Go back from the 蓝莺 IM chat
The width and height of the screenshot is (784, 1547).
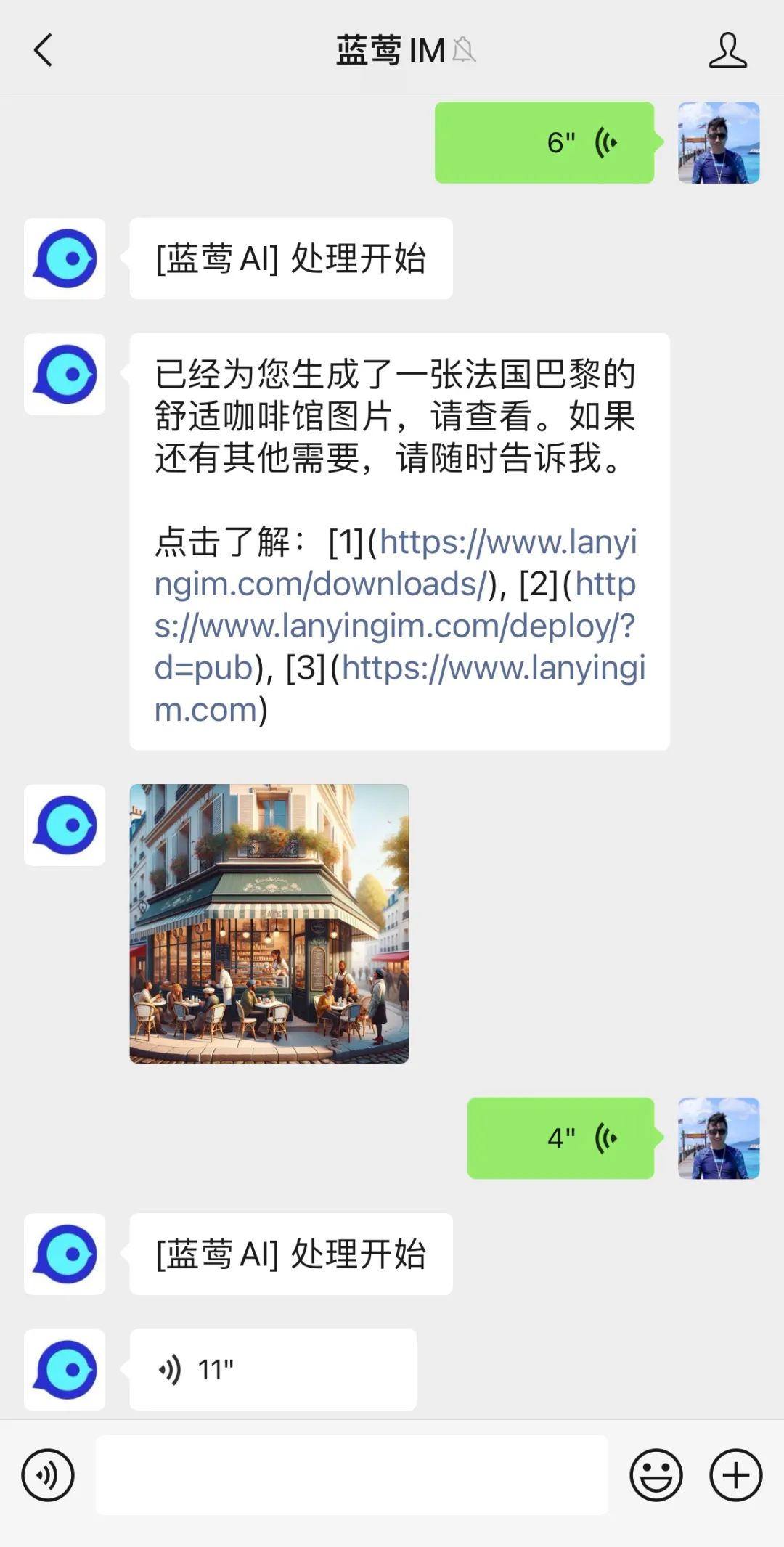[x=44, y=51]
